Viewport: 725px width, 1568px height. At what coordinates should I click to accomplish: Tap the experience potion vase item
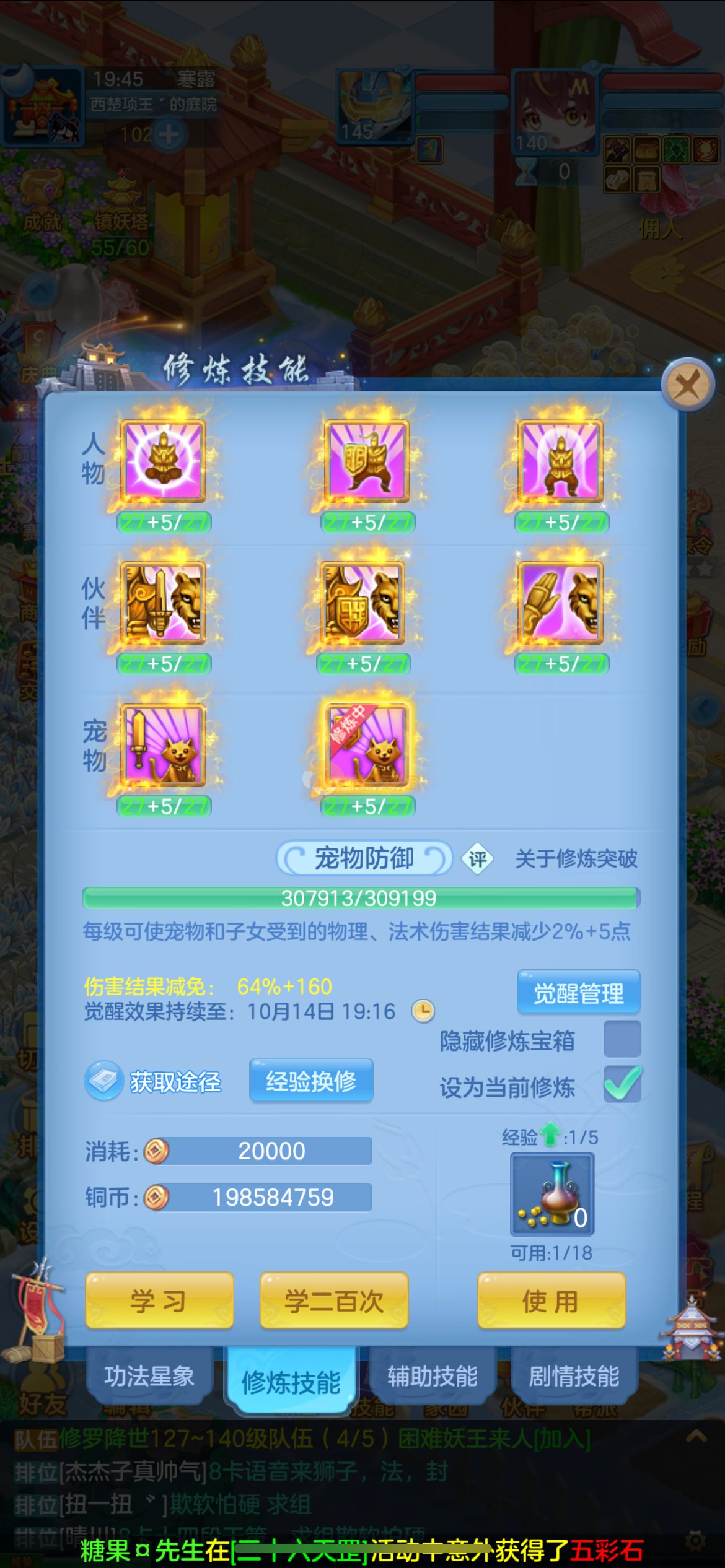552,1194
